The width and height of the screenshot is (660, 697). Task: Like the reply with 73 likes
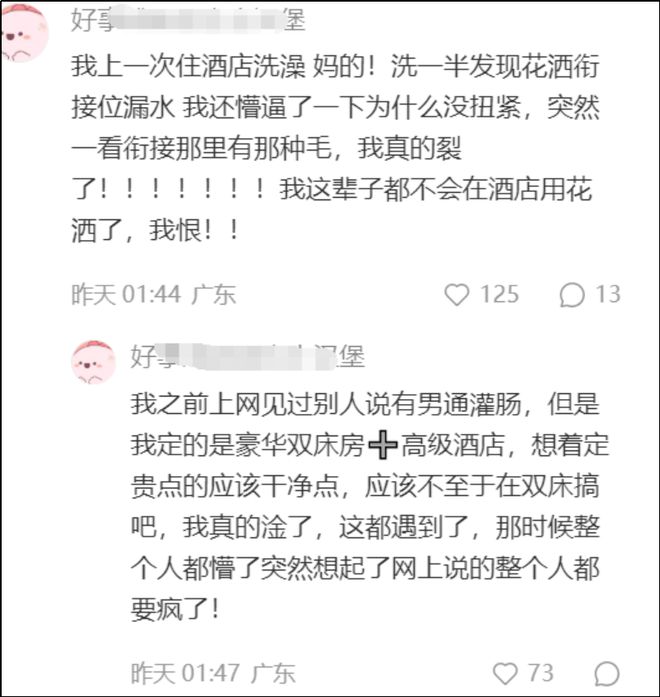pos(507,672)
